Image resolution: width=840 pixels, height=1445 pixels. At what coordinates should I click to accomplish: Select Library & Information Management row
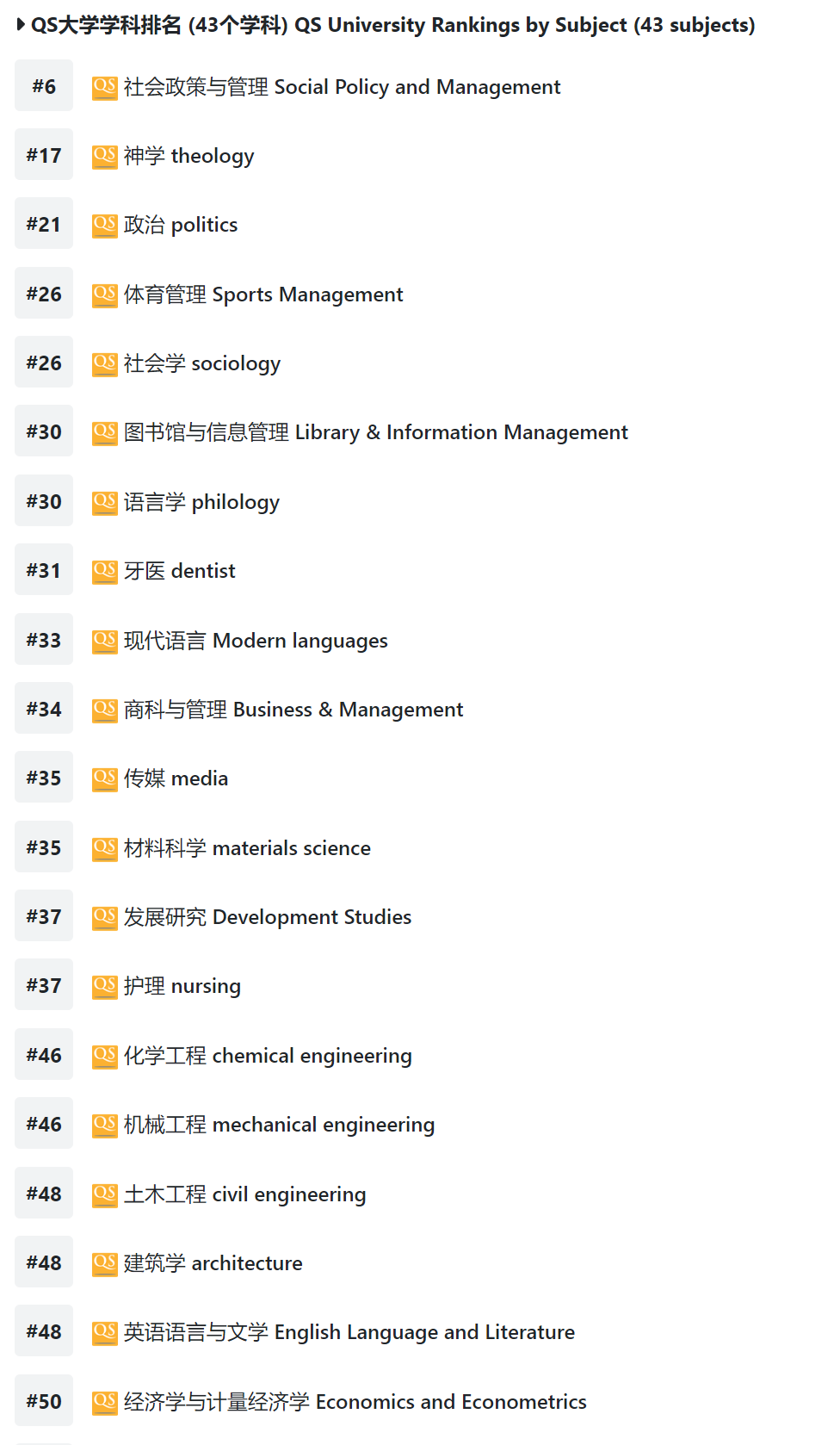pyautogui.click(x=375, y=432)
